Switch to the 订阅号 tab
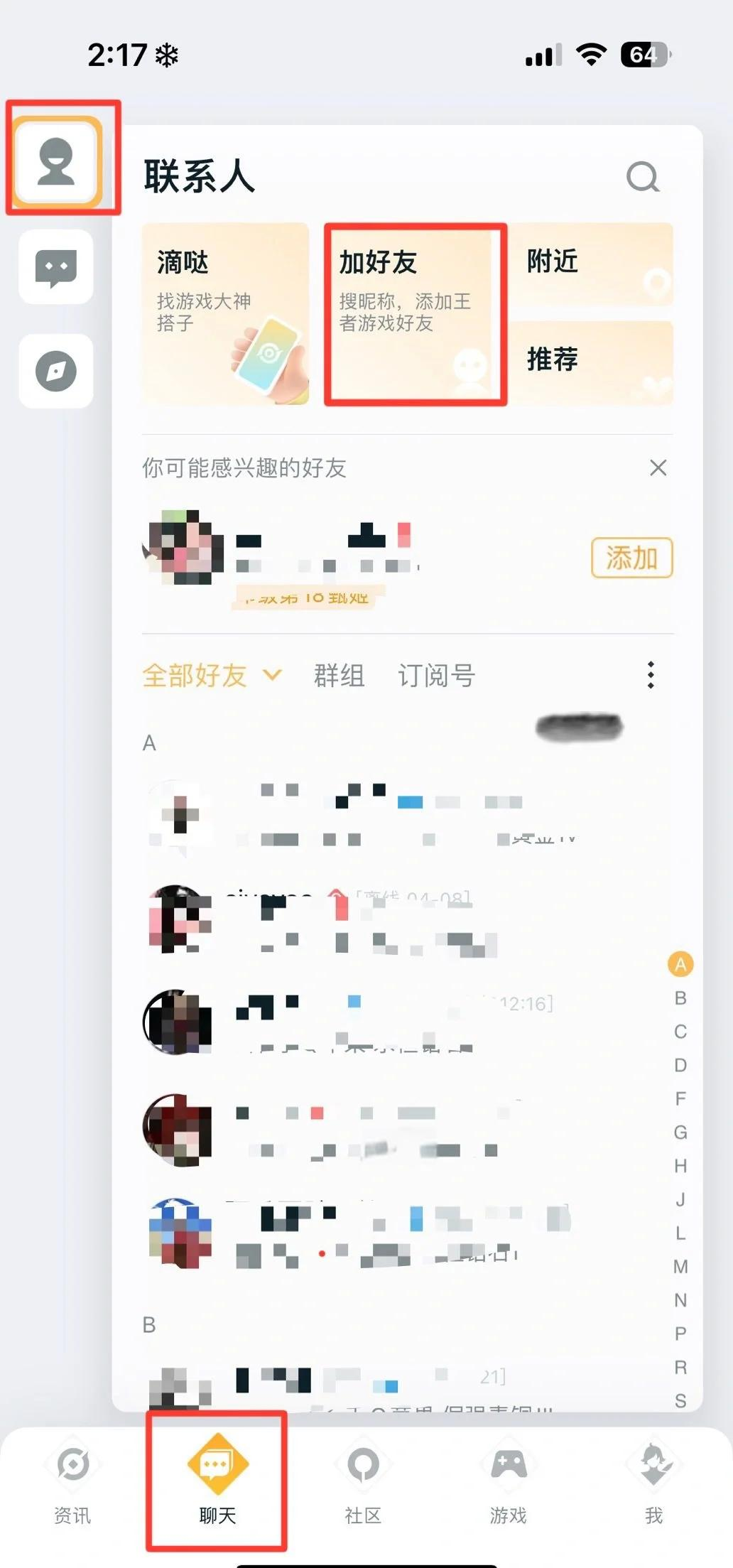This screenshot has height=1568, width=733. pos(438,676)
